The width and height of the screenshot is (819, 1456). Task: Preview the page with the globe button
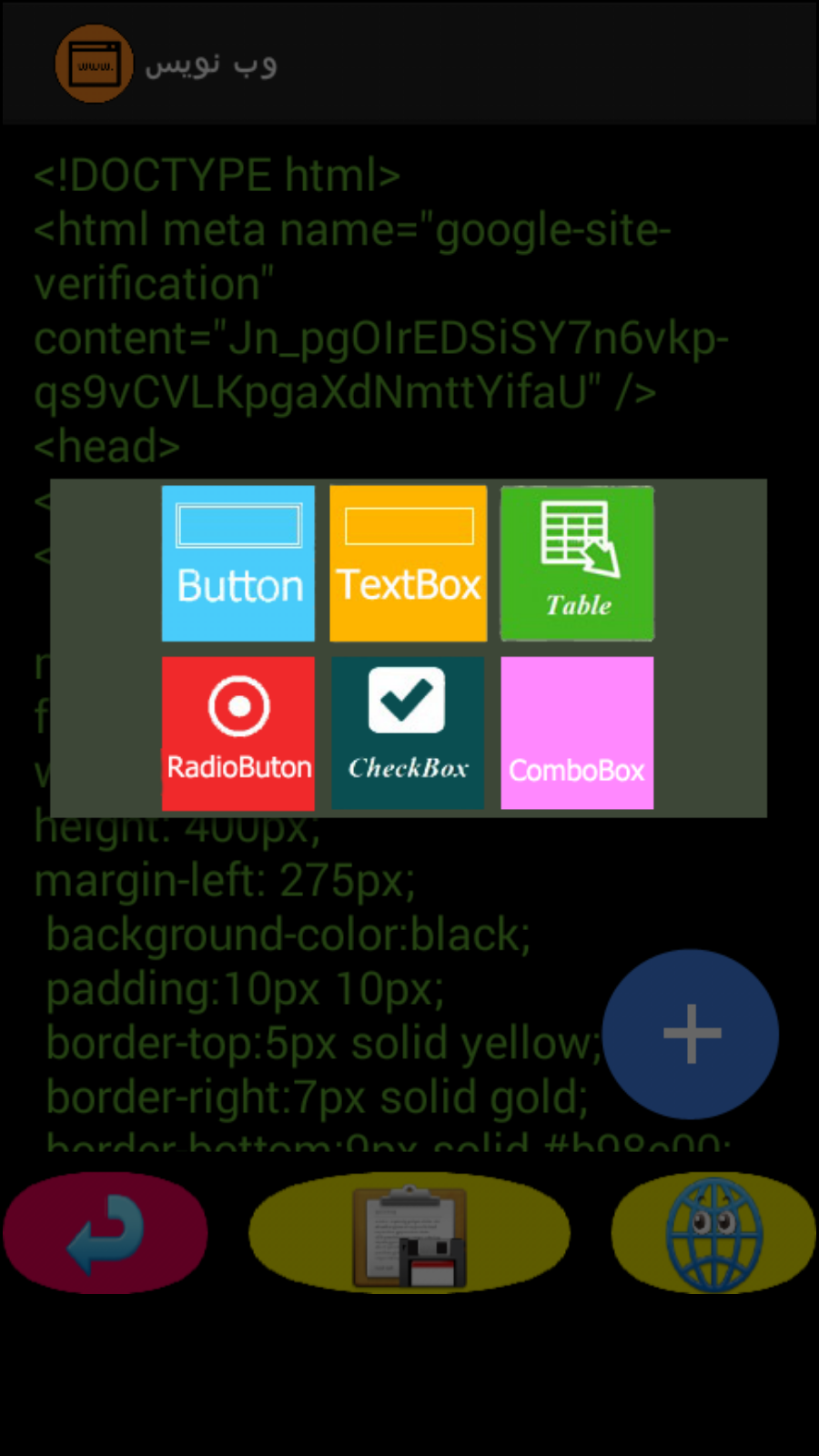(713, 1233)
